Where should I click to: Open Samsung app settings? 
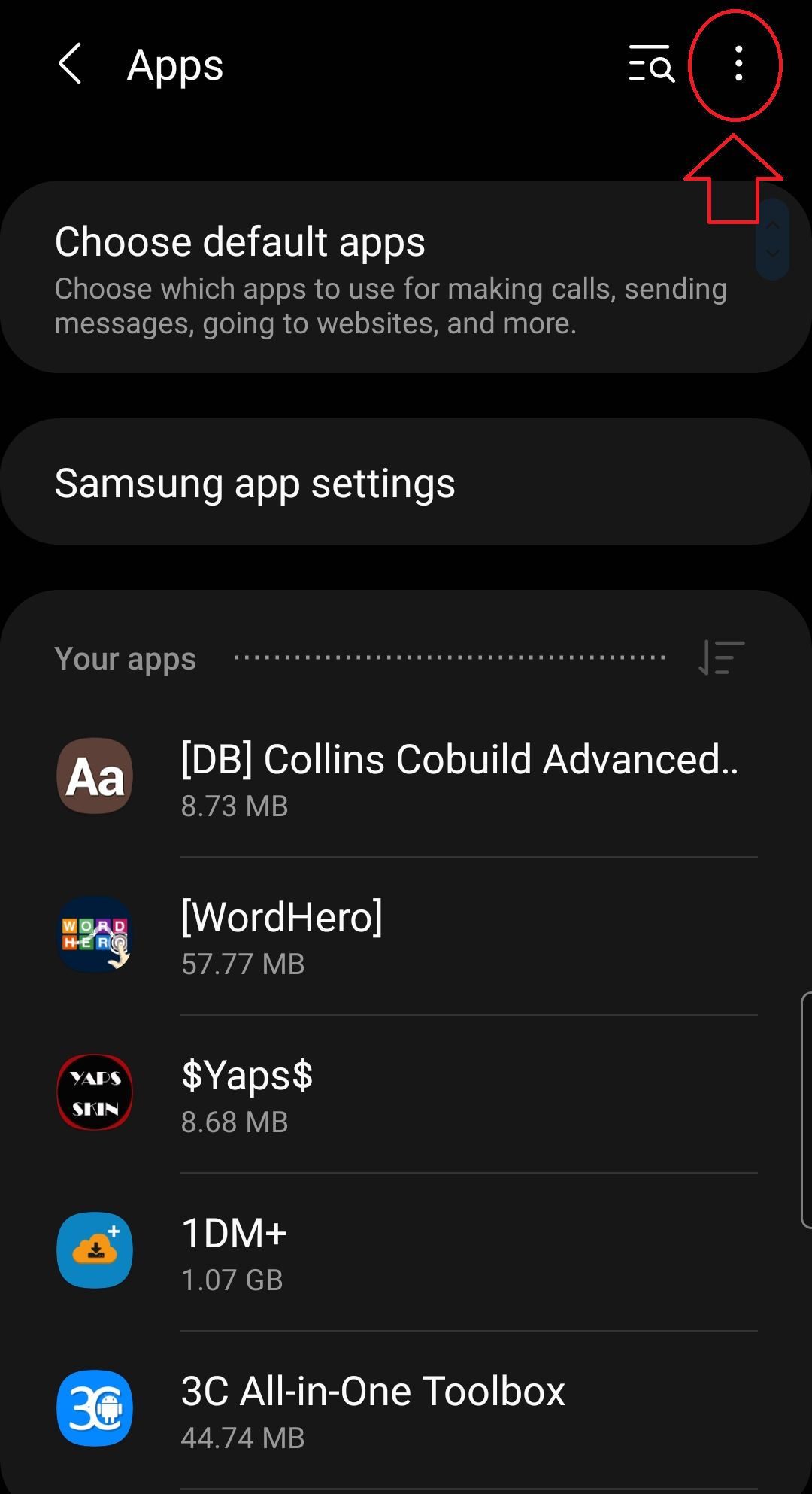tap(406, 482)
